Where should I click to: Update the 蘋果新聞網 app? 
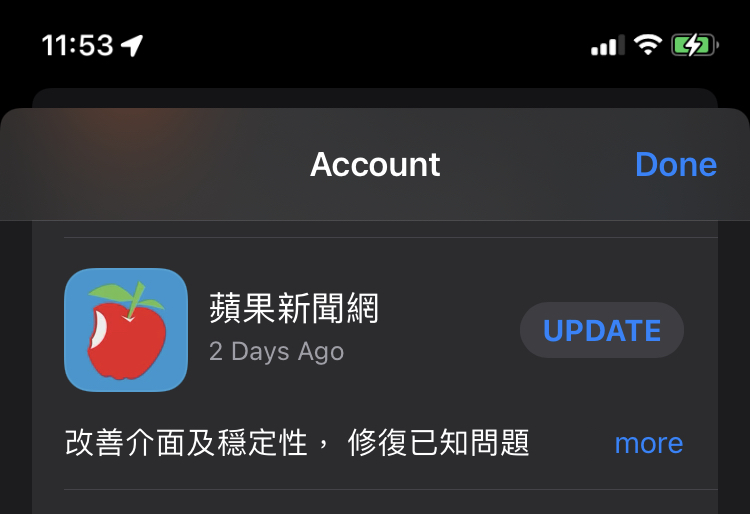pos(601,330)
